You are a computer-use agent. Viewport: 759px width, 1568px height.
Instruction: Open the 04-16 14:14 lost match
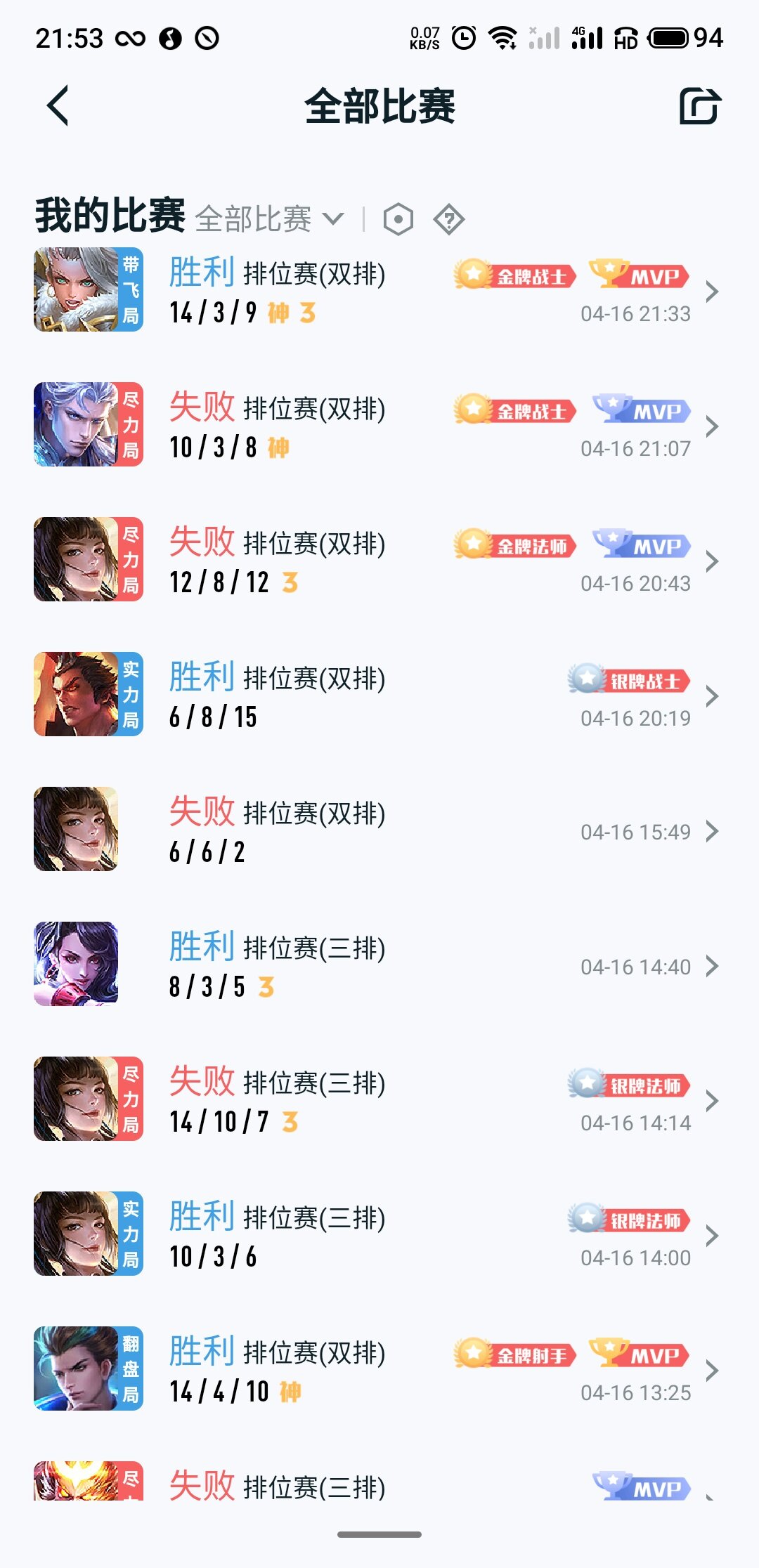(379, 1100)
